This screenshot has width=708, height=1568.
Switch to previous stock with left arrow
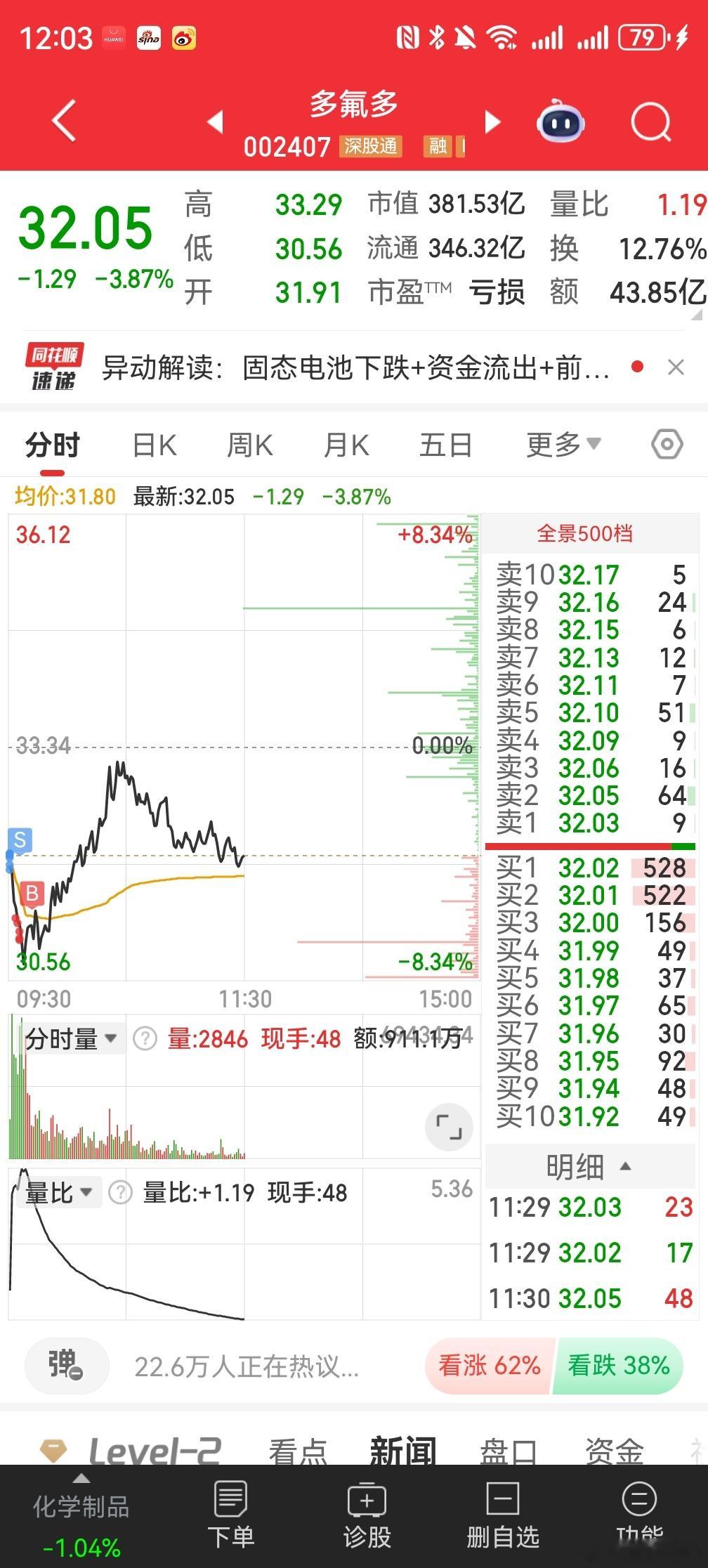click(214, 121)
